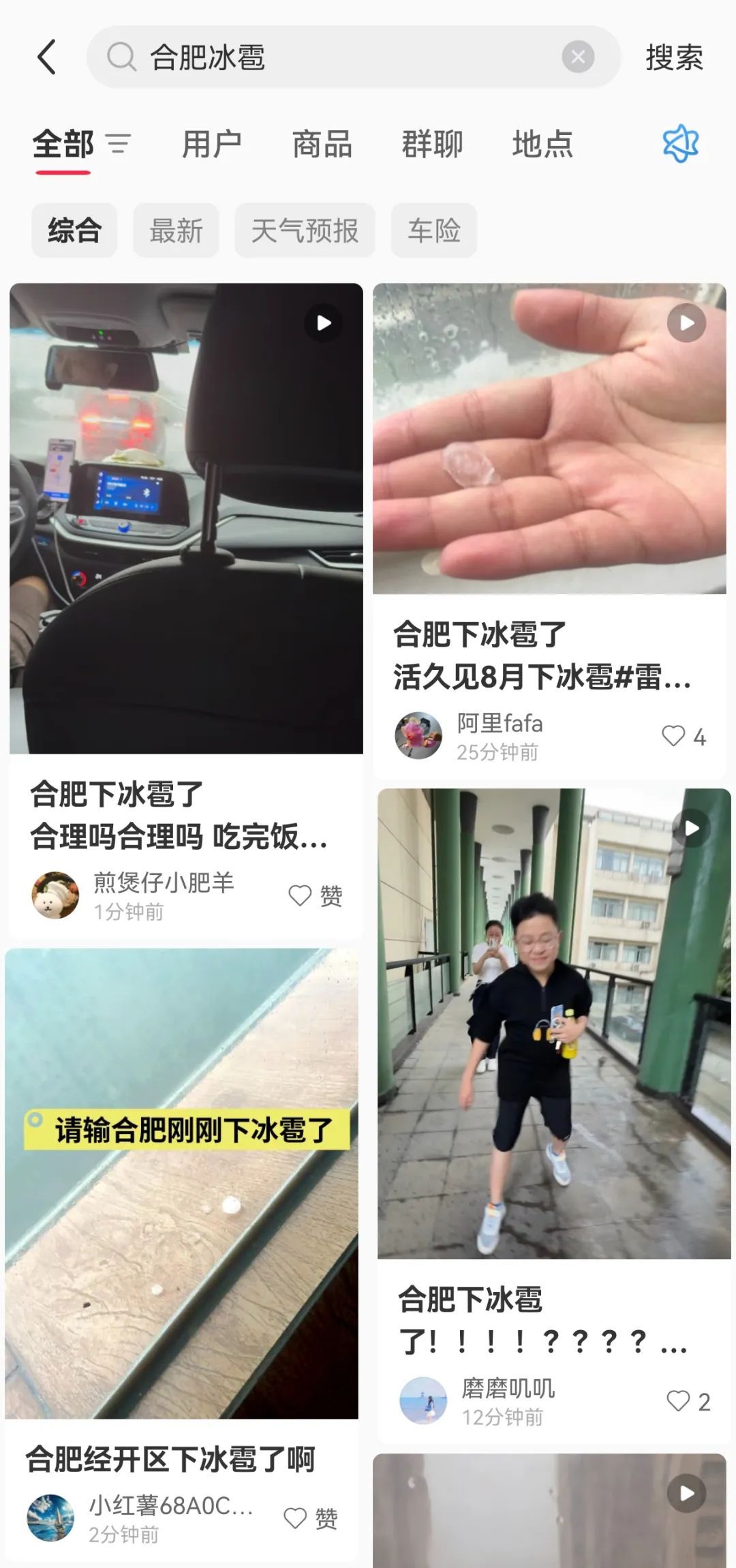Image resolution: width=736 pixels, height=1568 pixels.
Task: Tap the 搜索 button
Action: coord(674,57)
